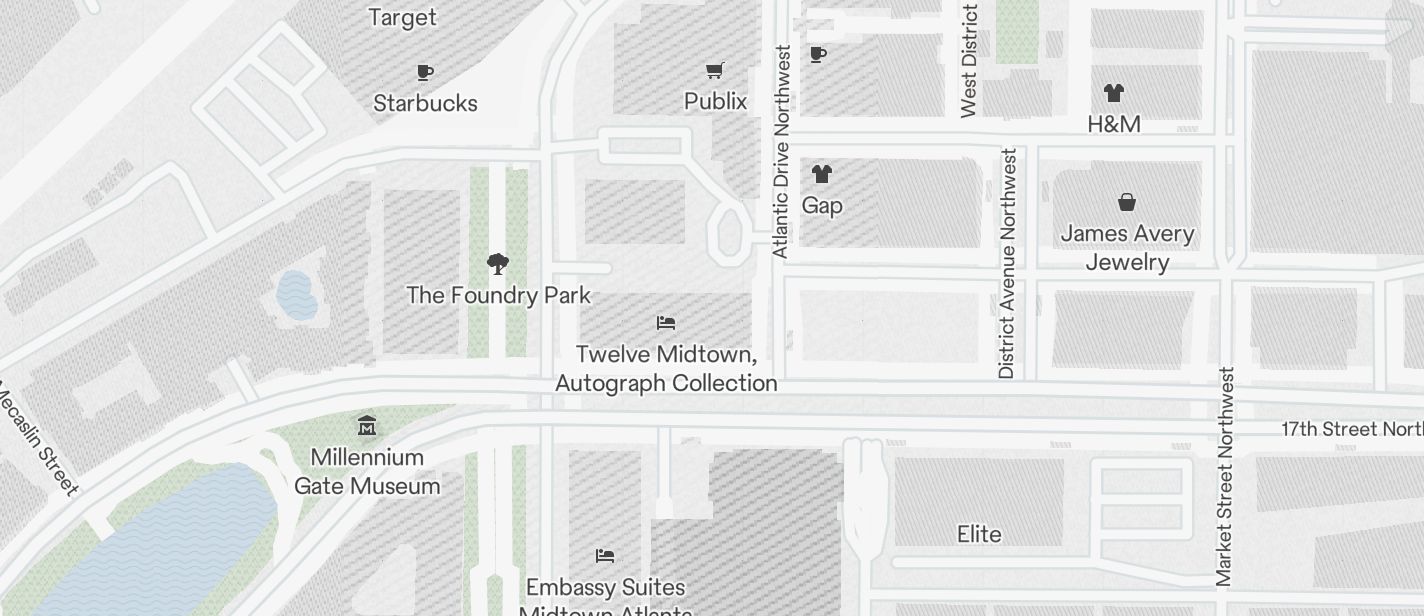Open the Starbucks coffee shop marker

(x=425, y=72)
